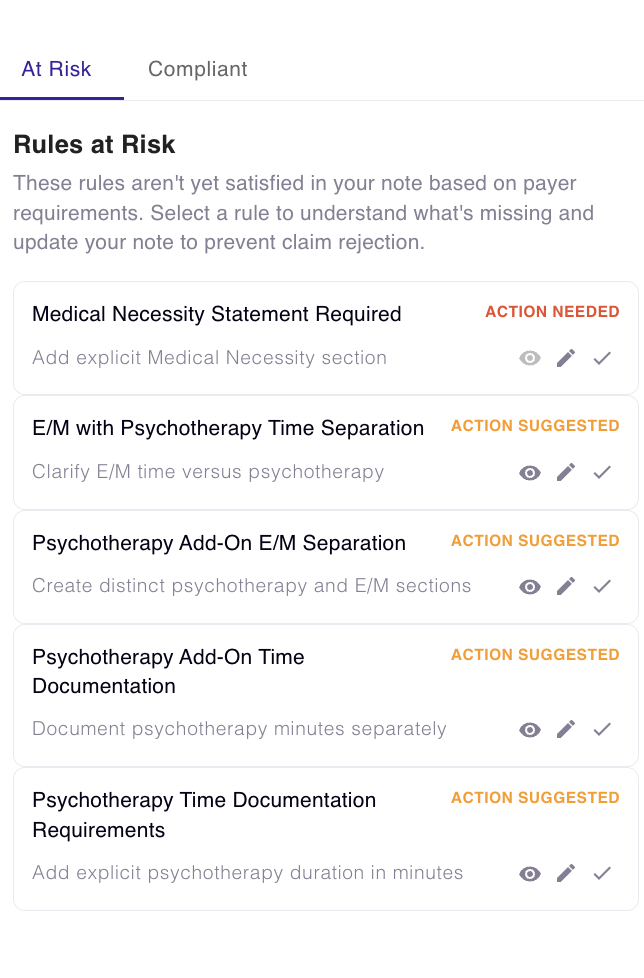View Psychotherapy Add-On E/M Separation details
Viewport: 644px width, 978px height.
click(530, 587)
